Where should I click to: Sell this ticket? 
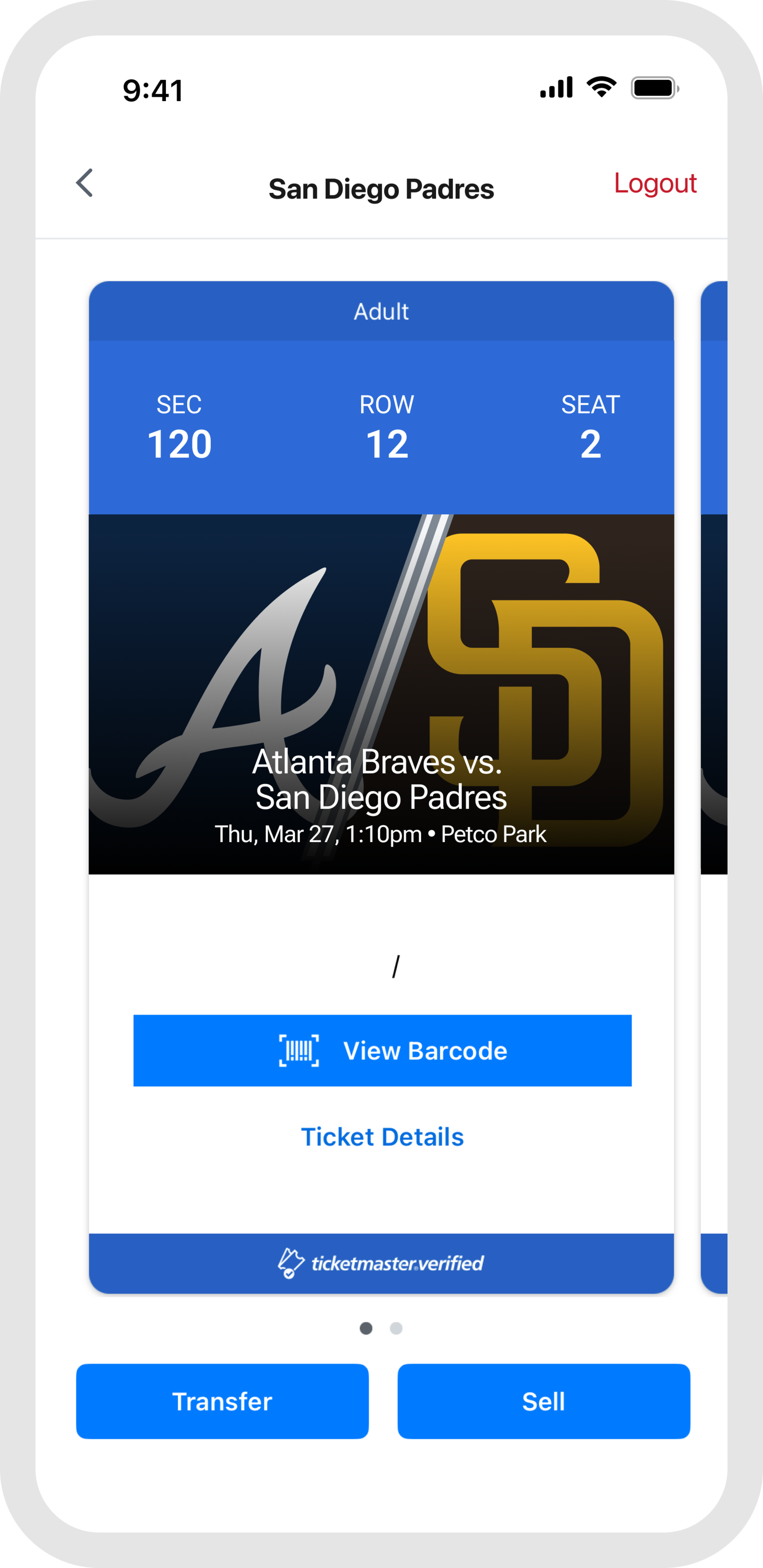(543, 1400)
